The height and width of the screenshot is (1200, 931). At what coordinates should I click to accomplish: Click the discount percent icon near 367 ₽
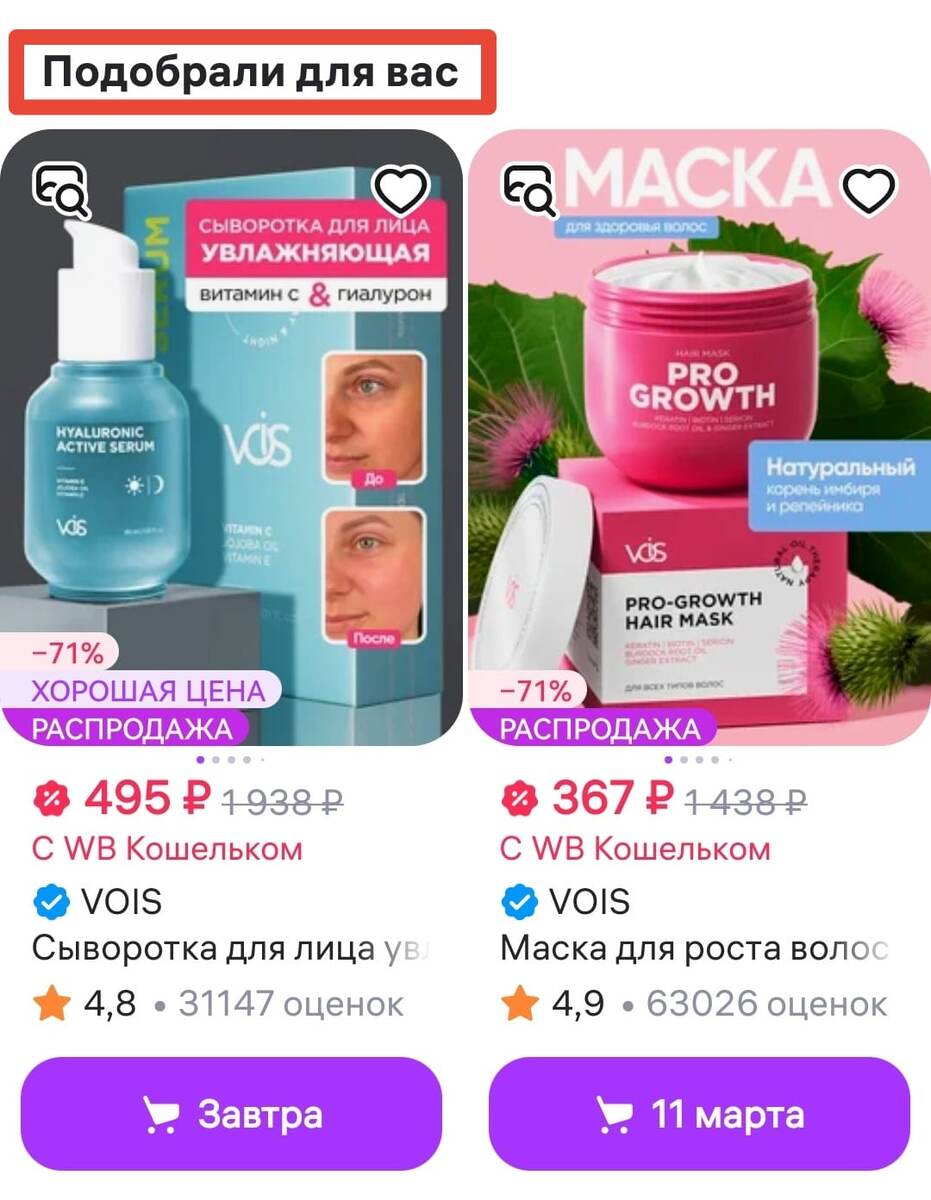click(516, 798)
